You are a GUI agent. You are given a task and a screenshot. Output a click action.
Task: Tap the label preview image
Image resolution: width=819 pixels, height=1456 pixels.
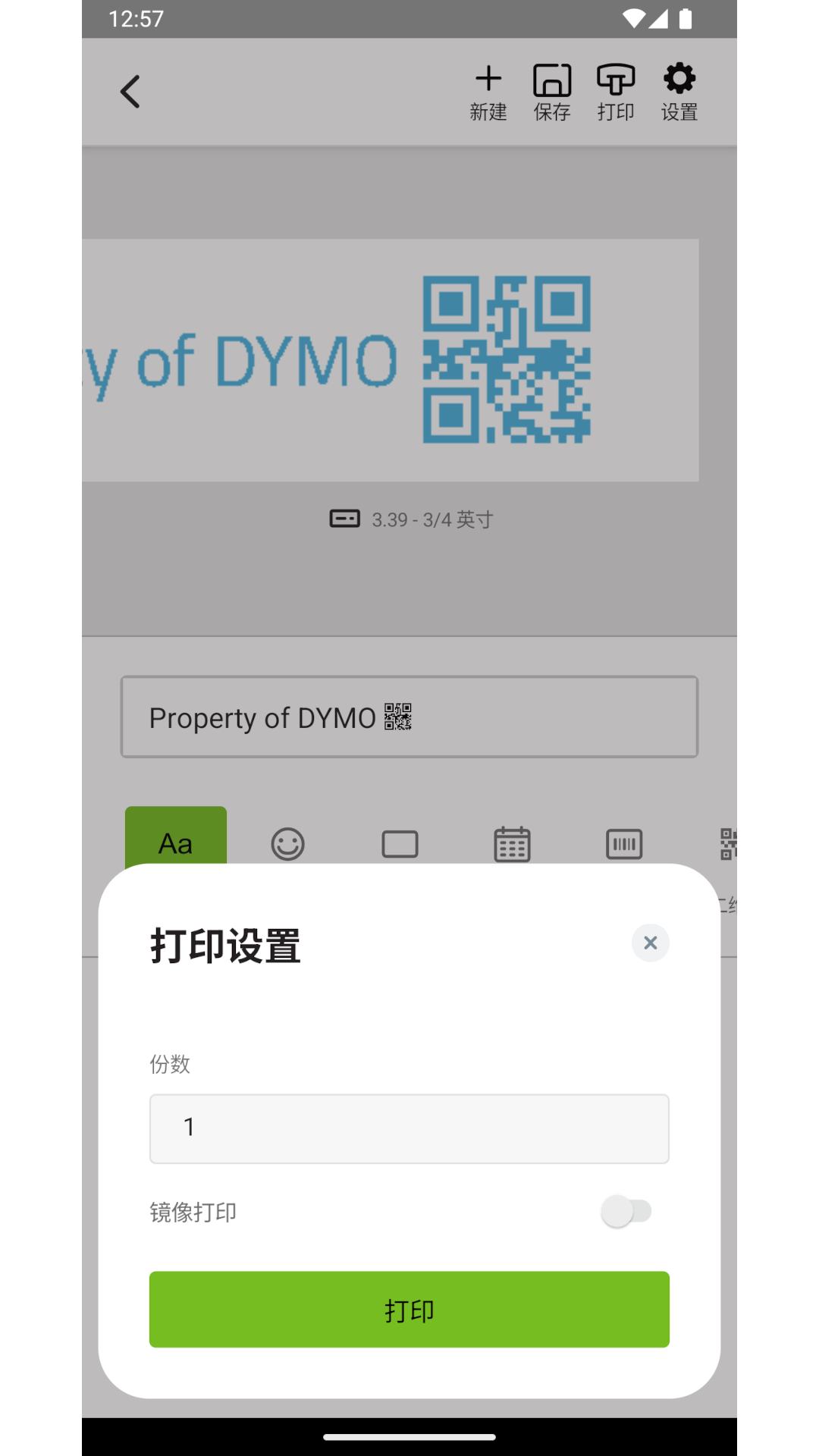click(x=409, y=359)
